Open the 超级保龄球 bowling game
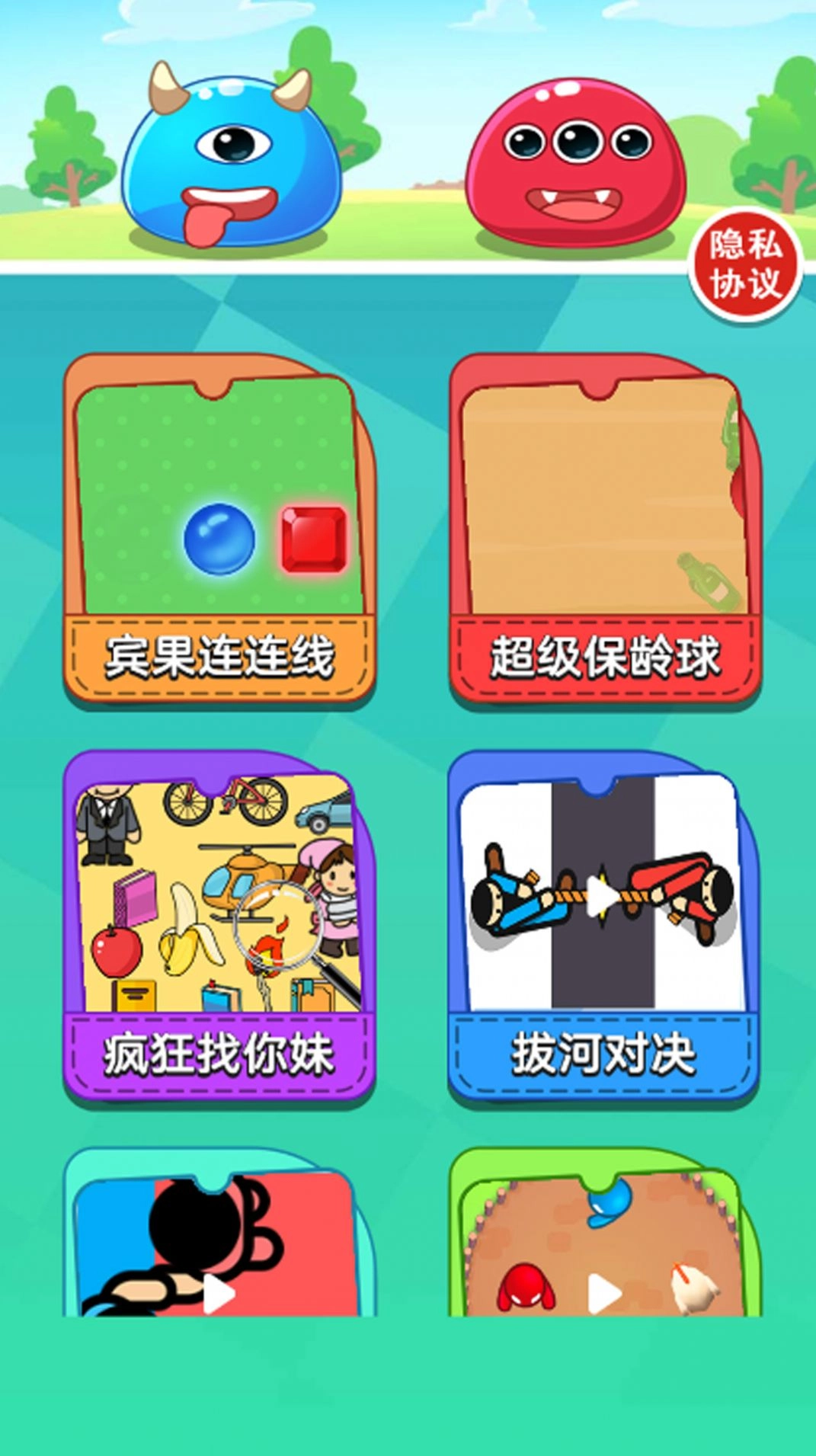 point(604,530)
